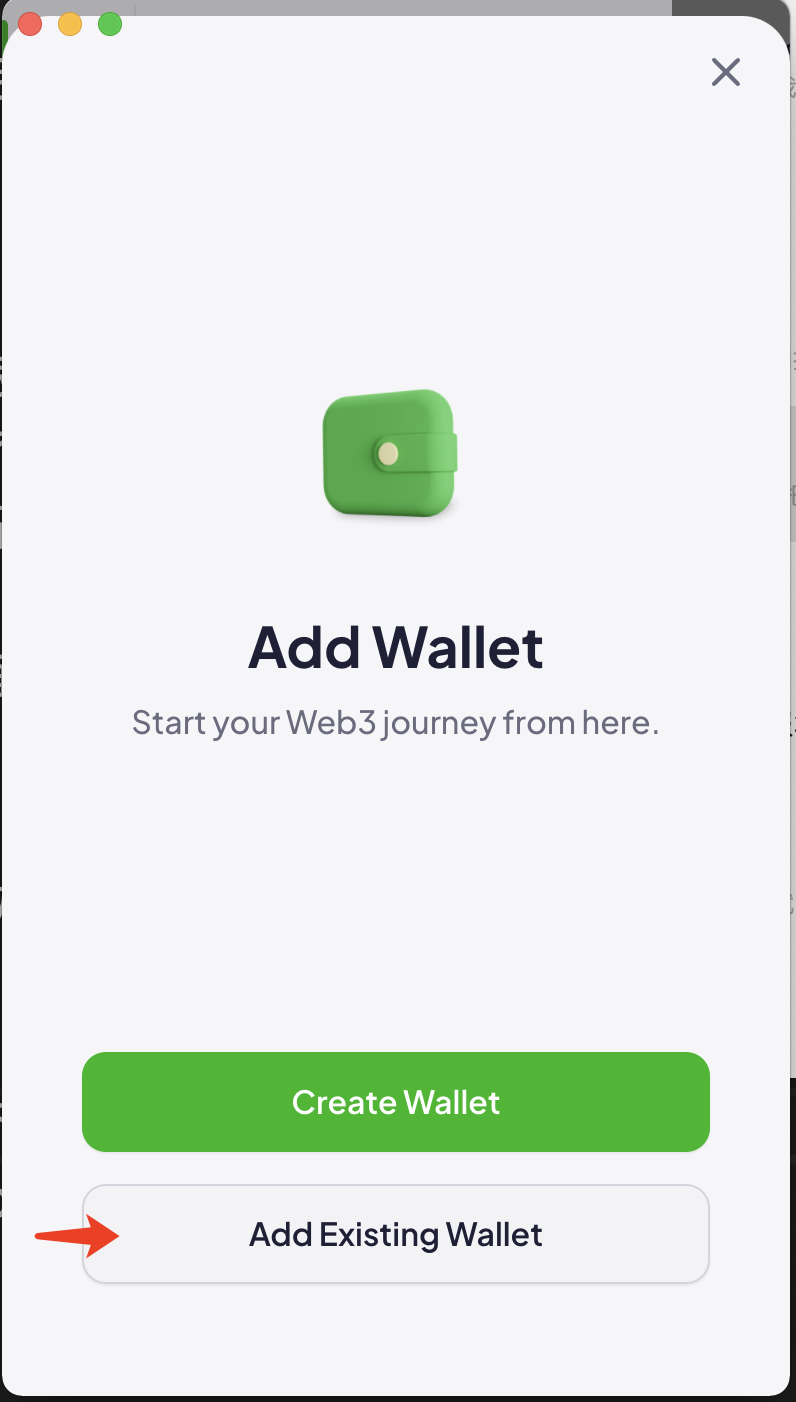The width and height of the screenshot is (796, 1402).
Task: Close the Add Wallet dialog
Action: [x=725, y=72]
